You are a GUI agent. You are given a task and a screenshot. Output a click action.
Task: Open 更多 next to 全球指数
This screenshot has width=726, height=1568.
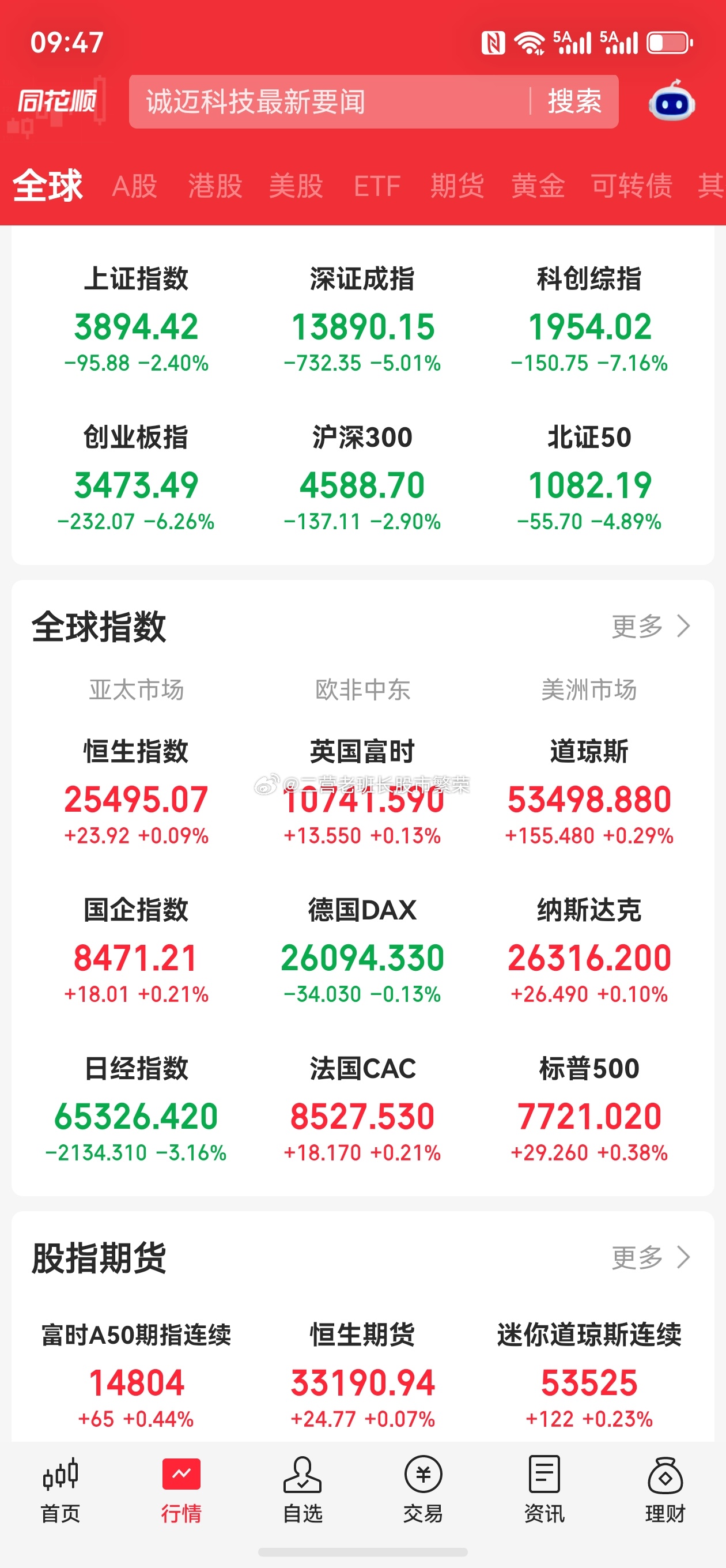pyautogui.click(x=651, y=625)
